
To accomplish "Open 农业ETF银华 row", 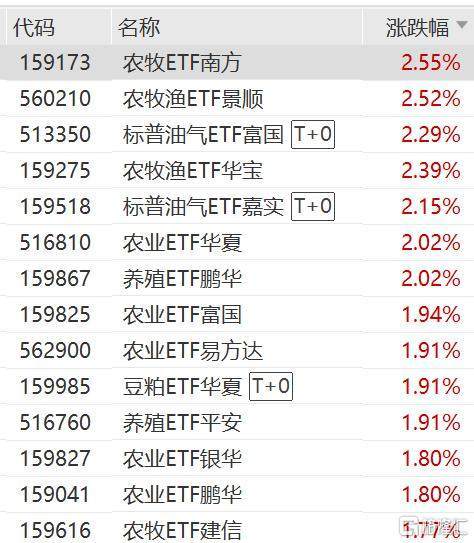I will click(x=237, y=459).
